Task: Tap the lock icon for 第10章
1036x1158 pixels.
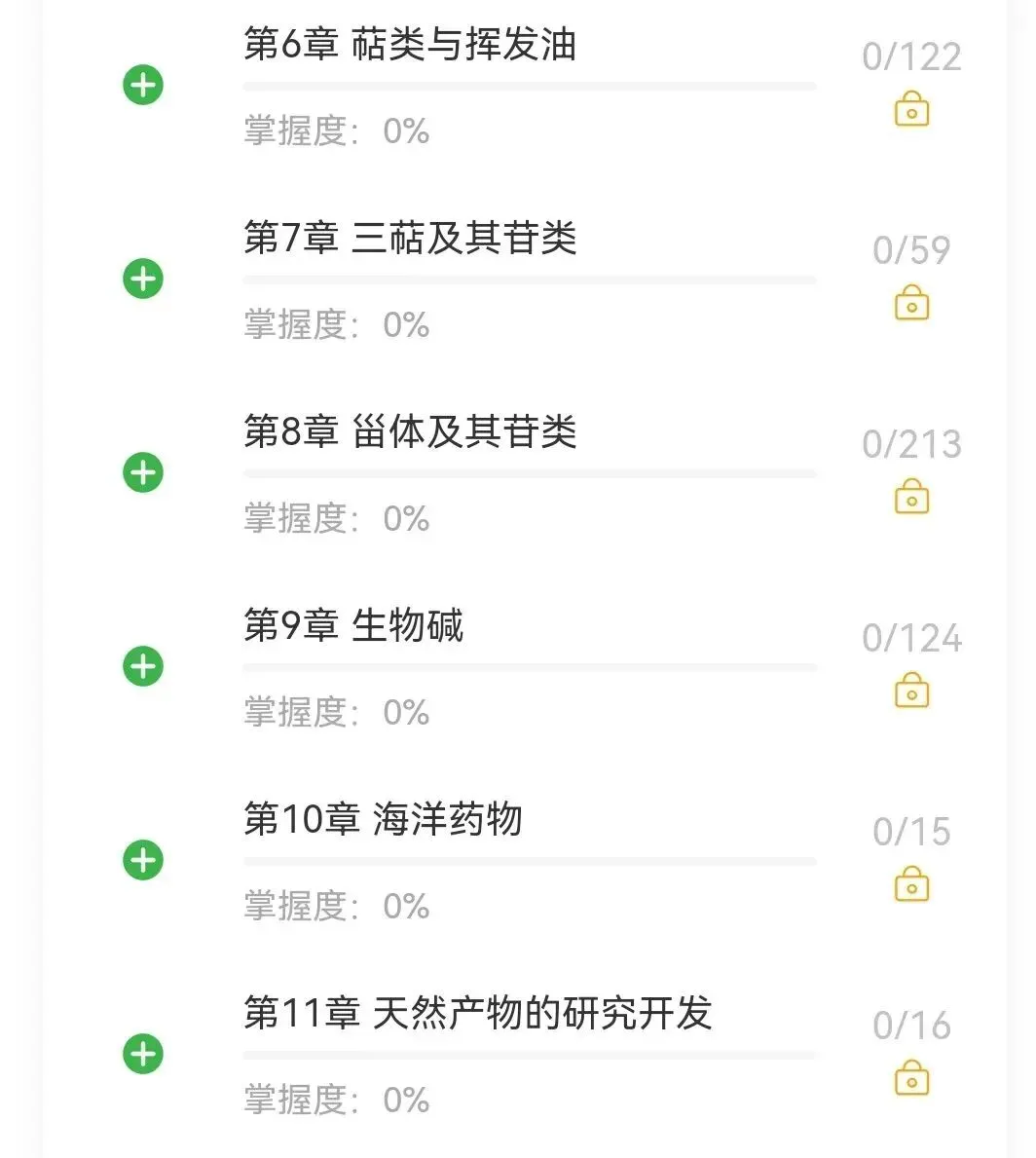Action: 911,884
